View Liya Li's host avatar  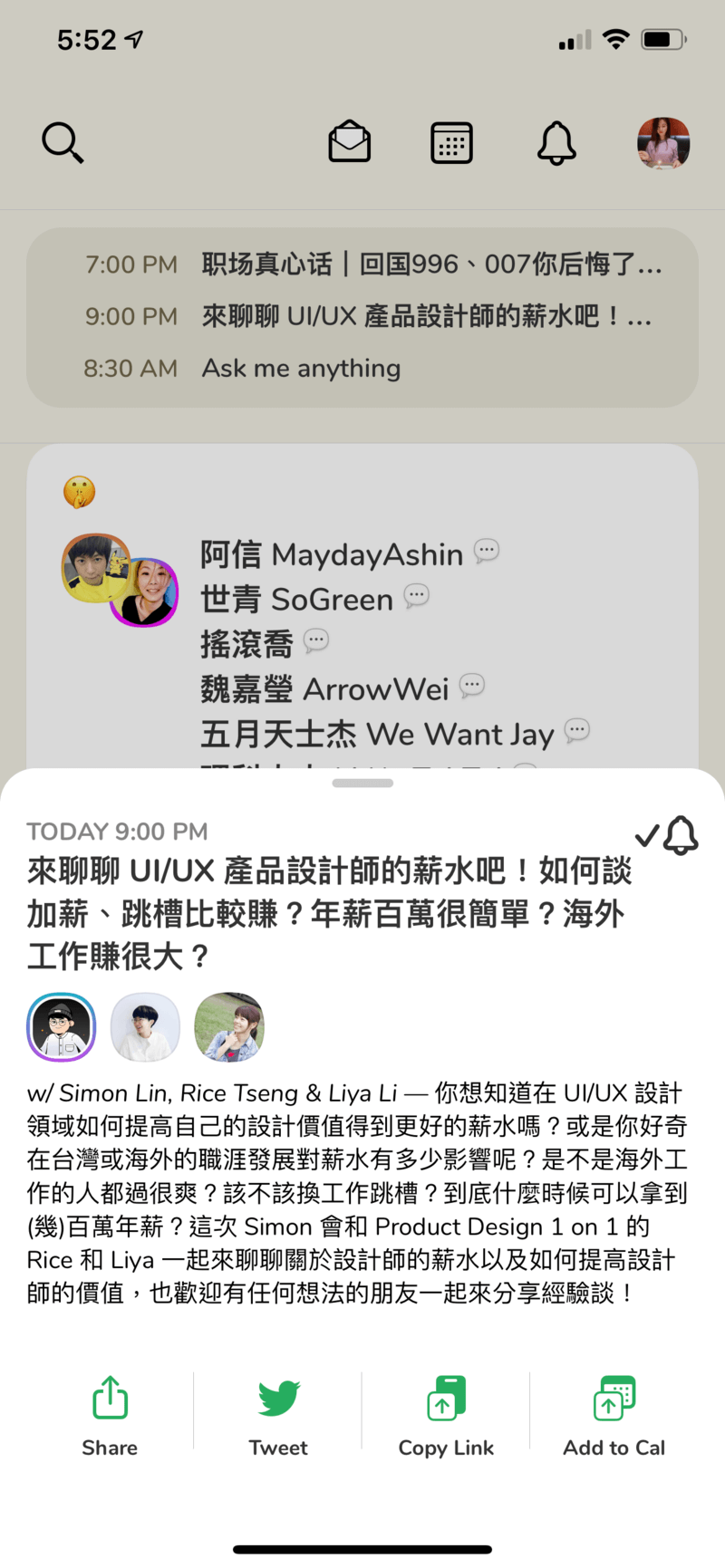(229, 1027)
